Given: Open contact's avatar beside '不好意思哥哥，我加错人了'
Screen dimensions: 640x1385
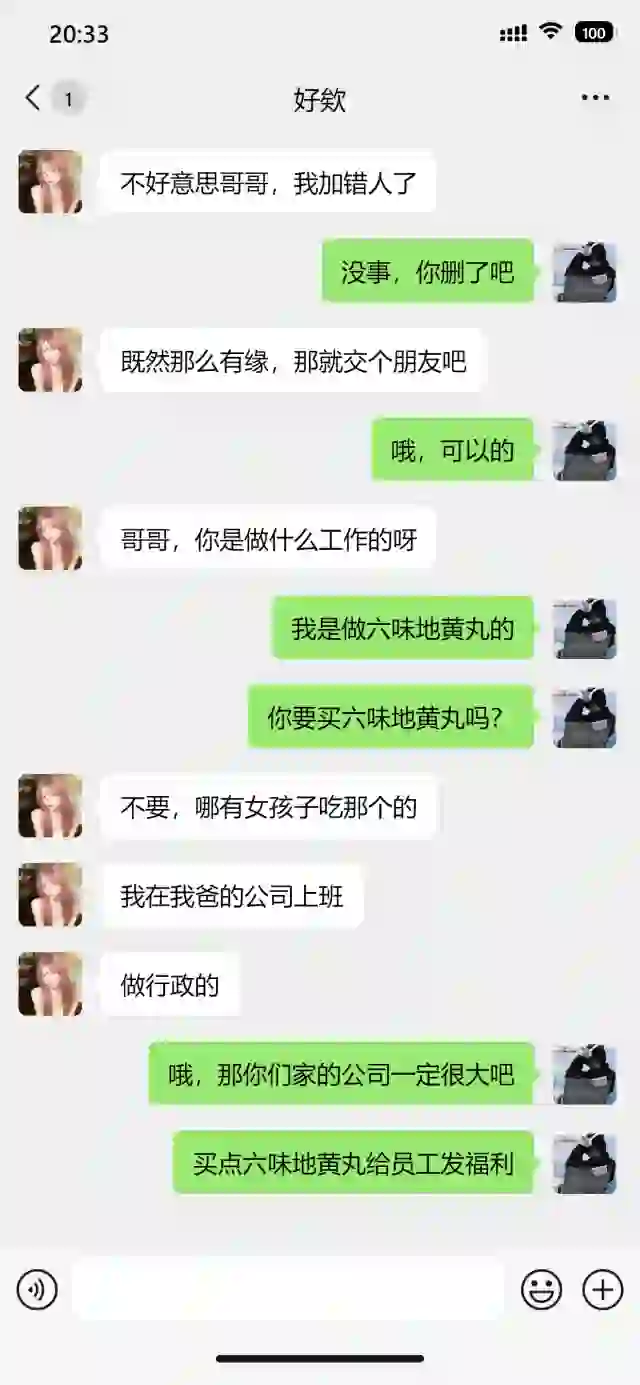Looking at the screenshot, I should click(x=50, y=182).
